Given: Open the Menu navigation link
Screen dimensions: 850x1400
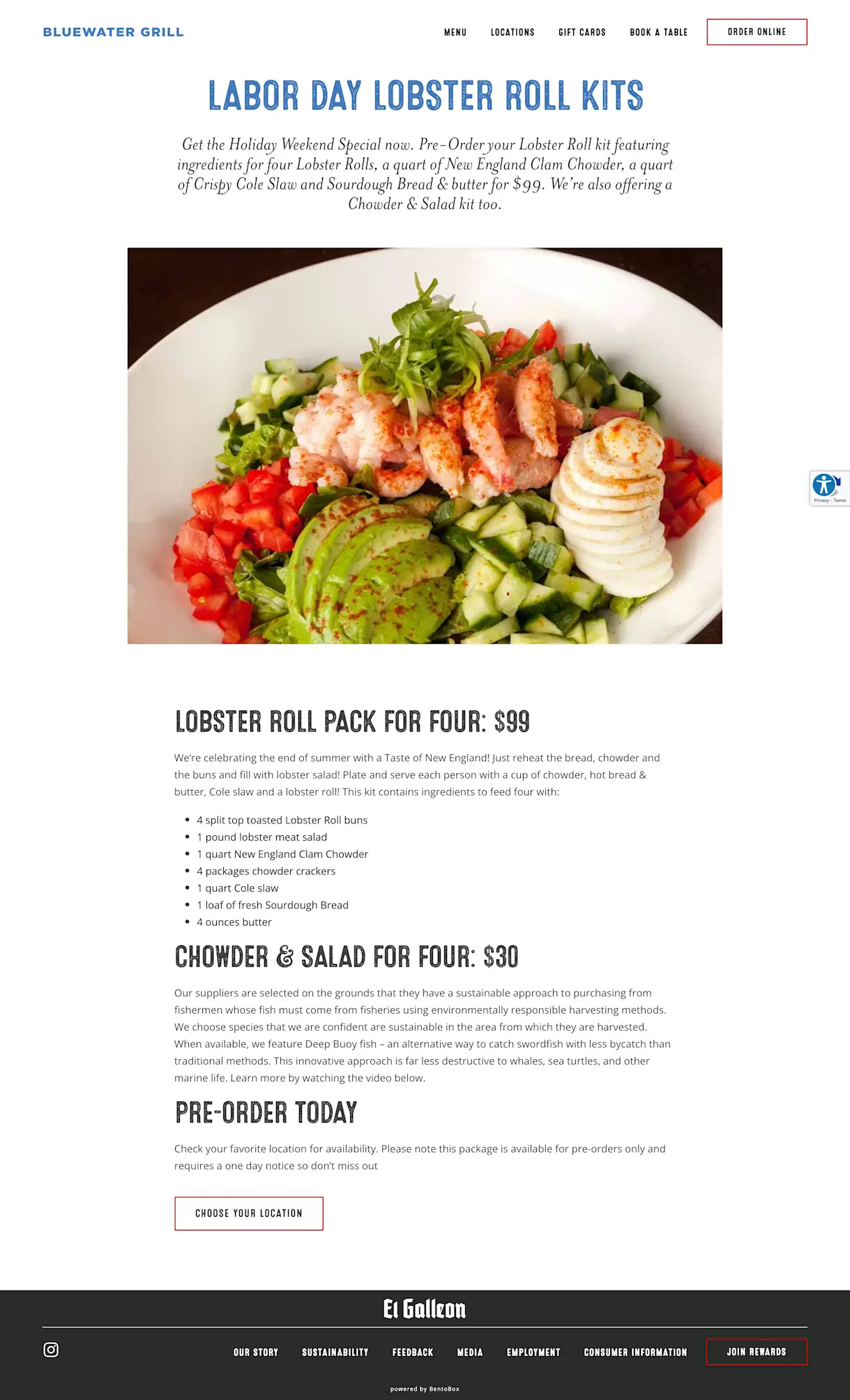Looking at the screenshot, I should pos(455,32).
